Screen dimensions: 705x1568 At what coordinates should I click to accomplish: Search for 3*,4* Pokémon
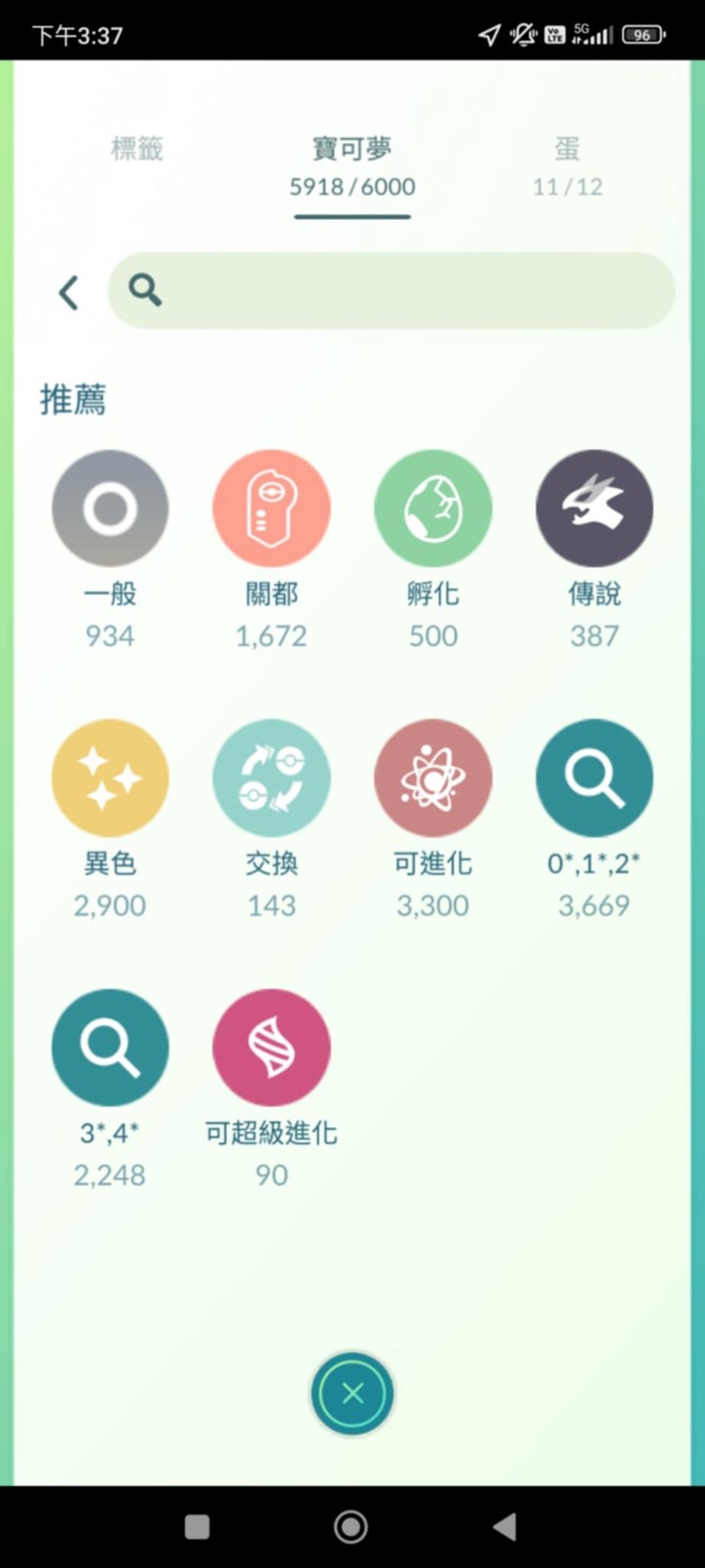click(x=110, y=1046)
